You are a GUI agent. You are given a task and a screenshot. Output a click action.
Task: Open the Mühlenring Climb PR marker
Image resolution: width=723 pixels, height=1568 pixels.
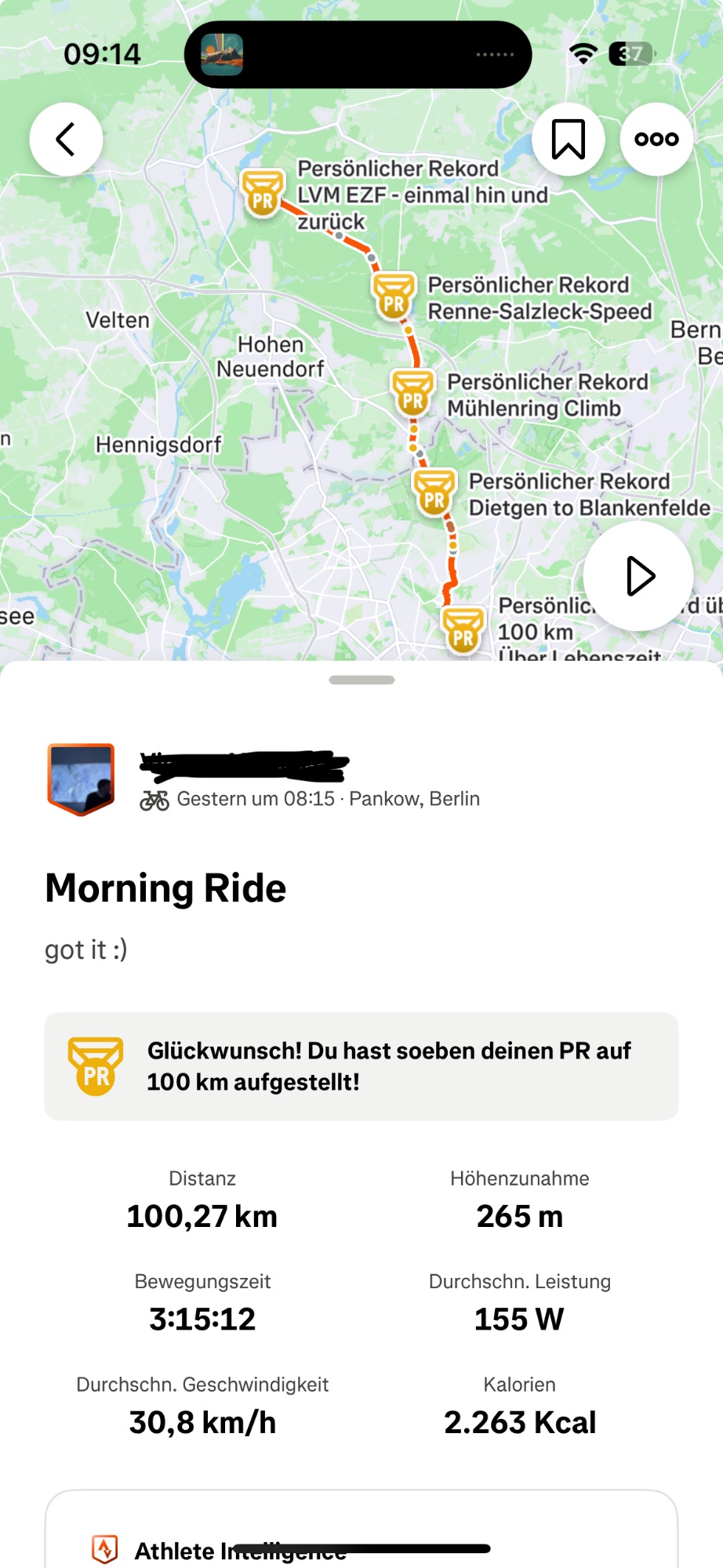tap(412, 393)
